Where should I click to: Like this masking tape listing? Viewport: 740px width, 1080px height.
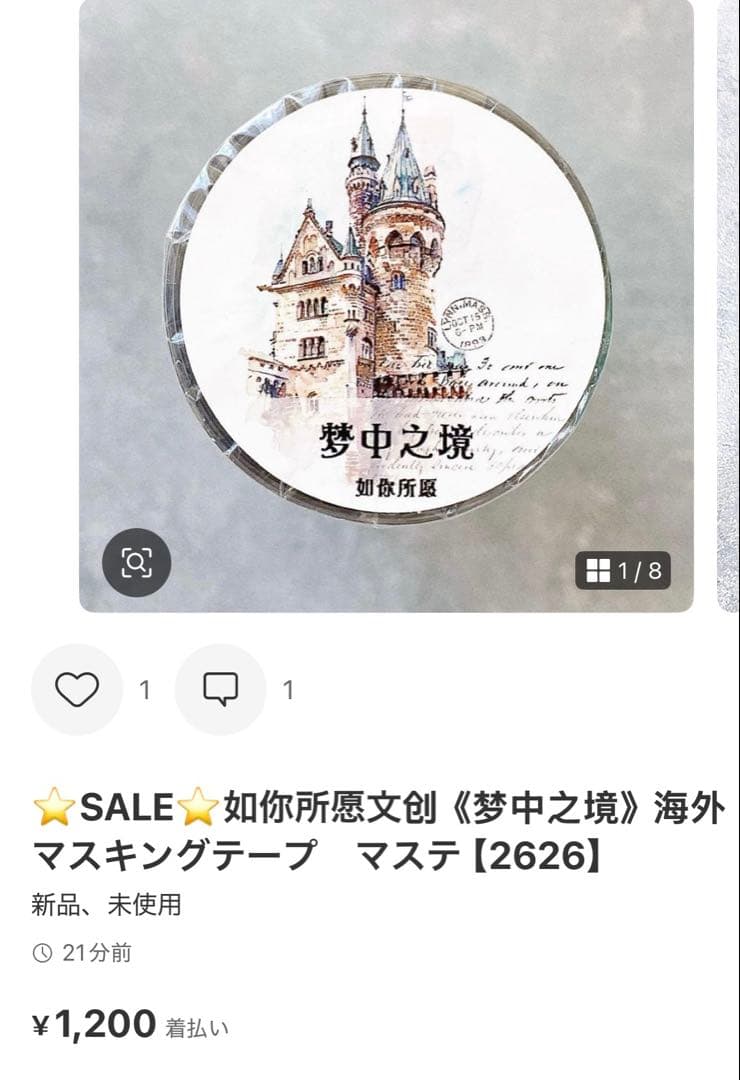click(x=77, y=690)
